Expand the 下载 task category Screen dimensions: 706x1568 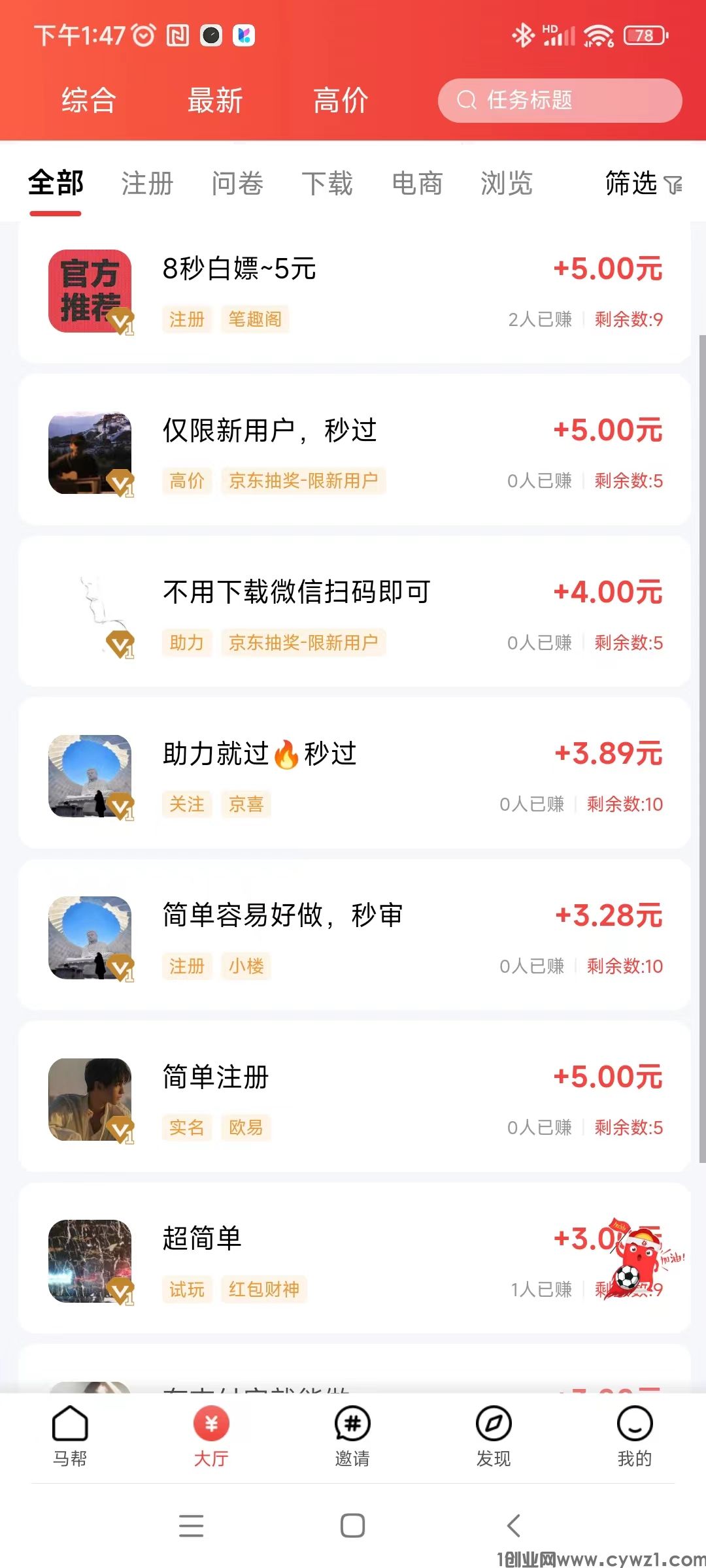coord(328,184)
